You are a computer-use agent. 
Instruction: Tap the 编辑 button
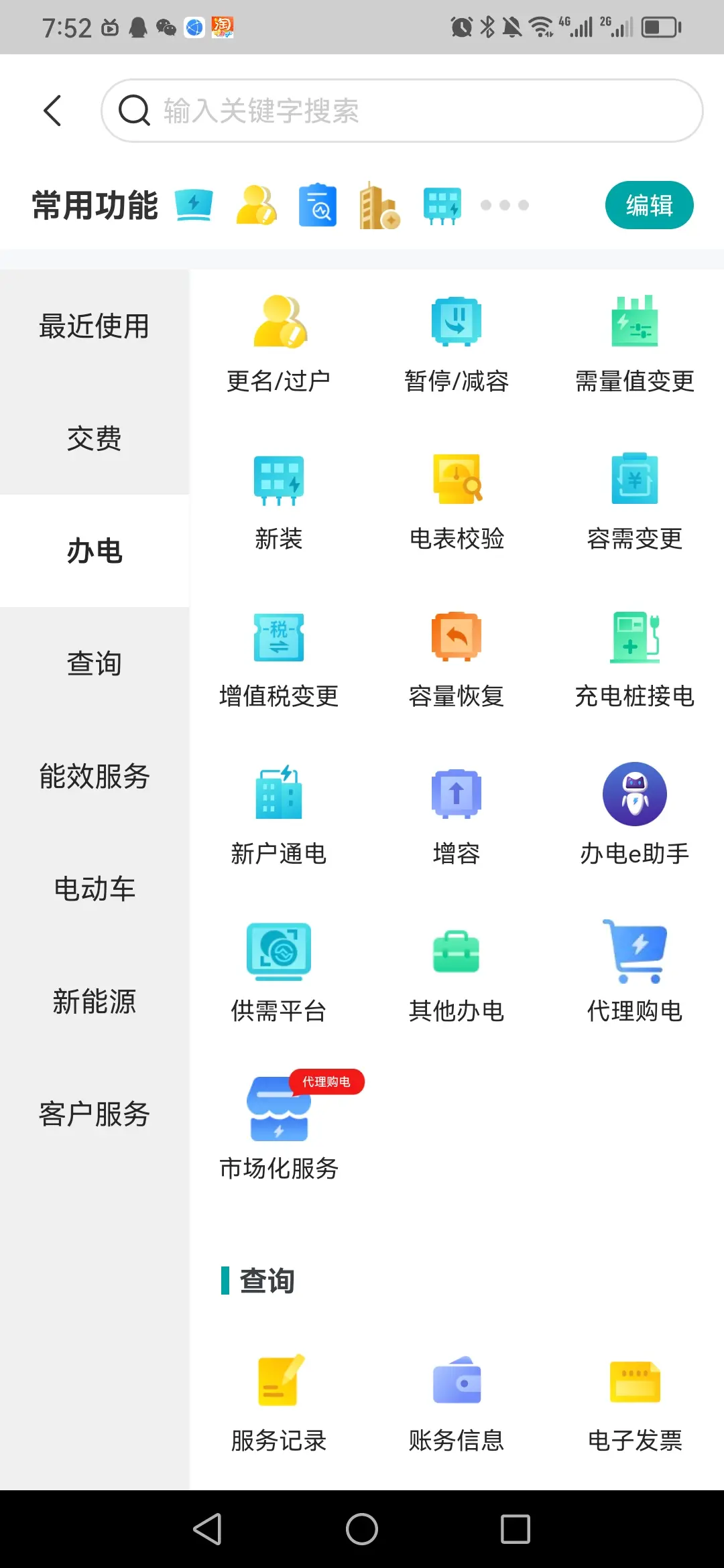(649, 205)
